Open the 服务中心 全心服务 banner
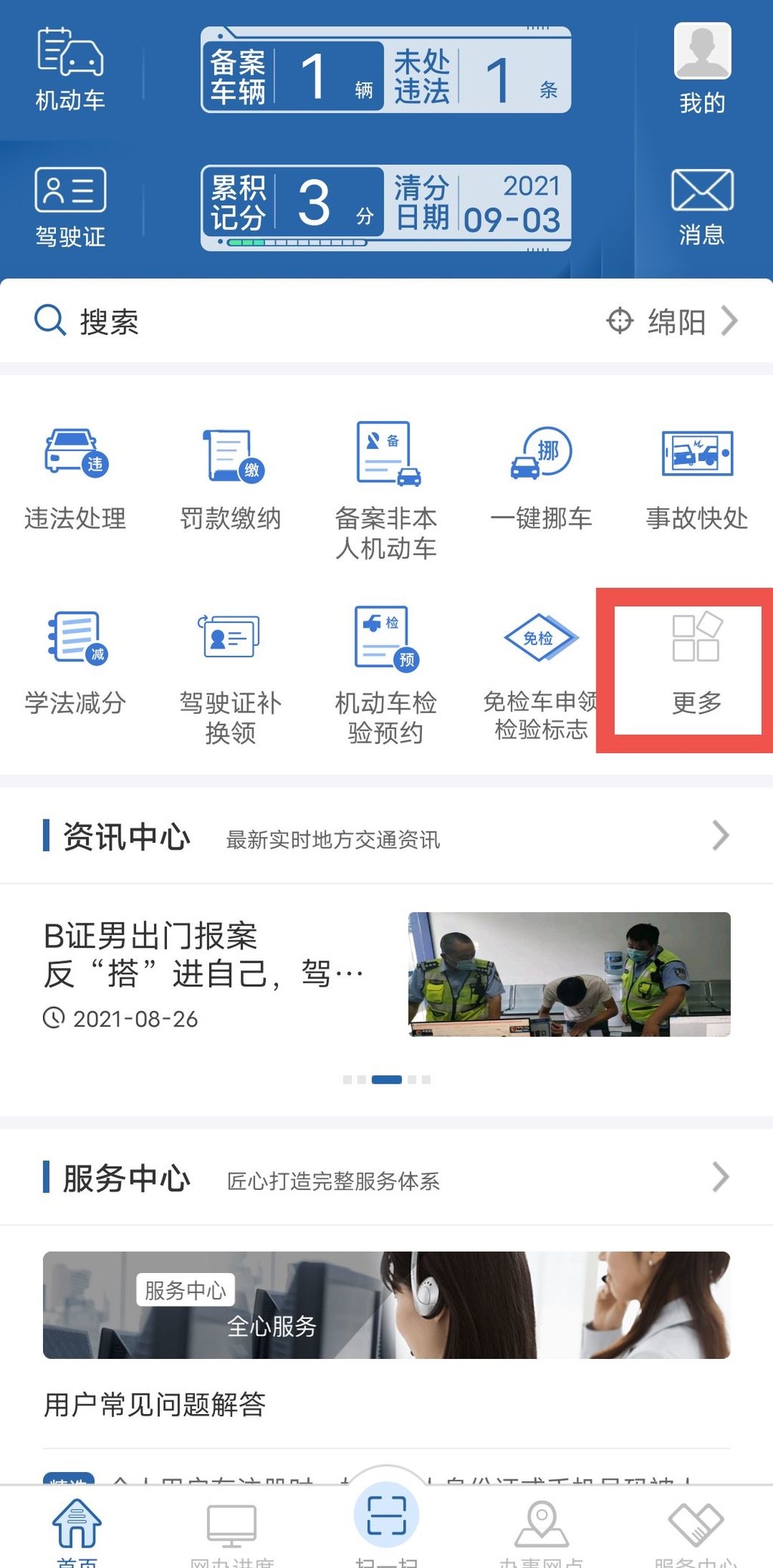Screen dimensions: 773x1568 [x=386, y=1305]
